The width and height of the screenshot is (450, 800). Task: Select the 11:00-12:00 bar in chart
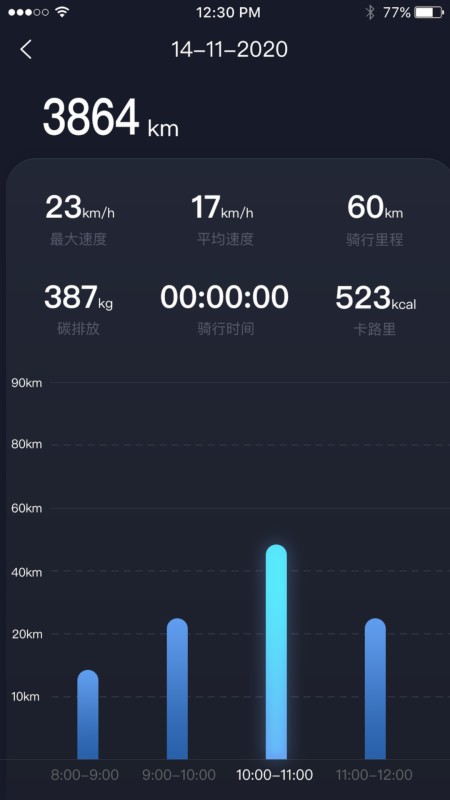coord(376,689)
